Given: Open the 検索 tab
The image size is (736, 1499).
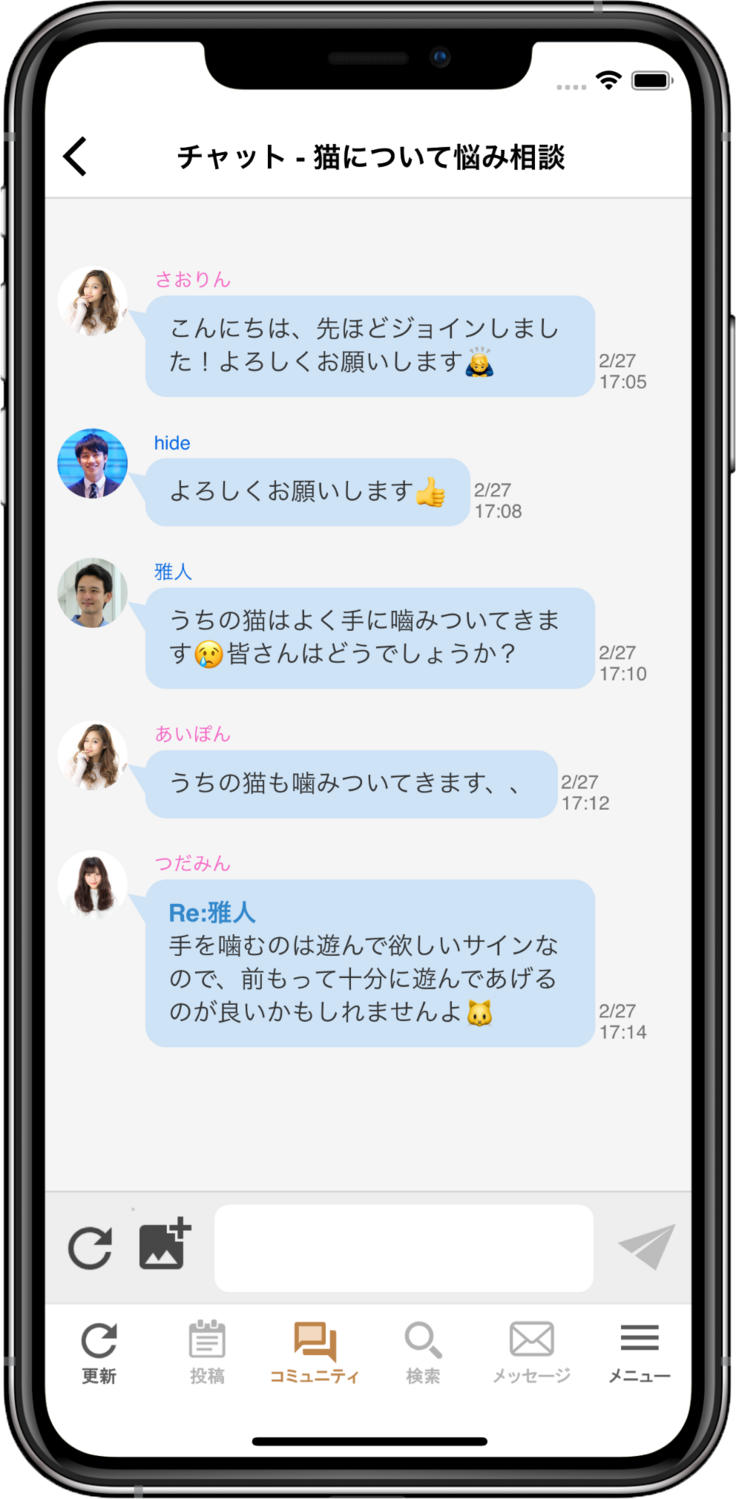Looking at the screenshot, I should 423,1352.
